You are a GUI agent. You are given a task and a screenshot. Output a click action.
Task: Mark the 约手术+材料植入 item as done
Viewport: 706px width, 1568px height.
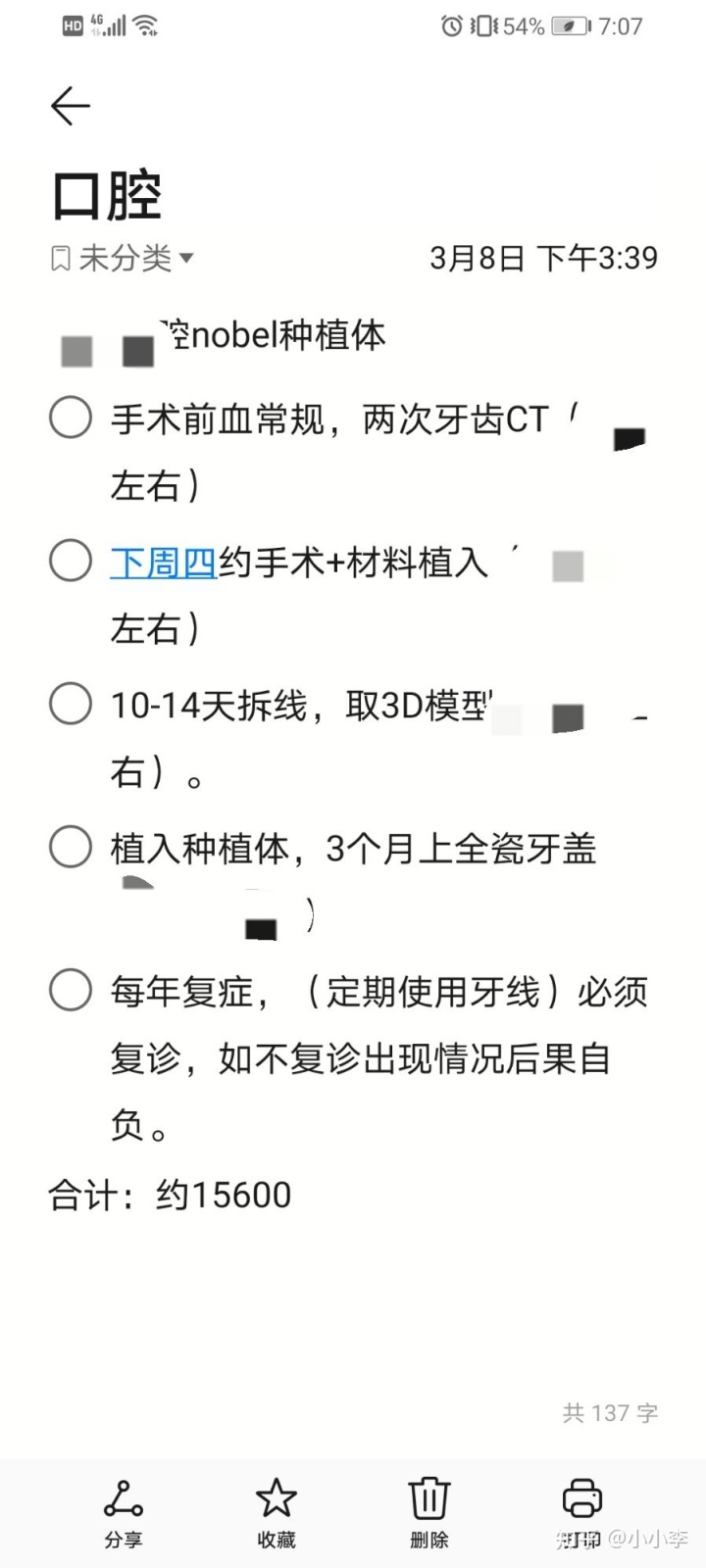pyautogui.click(x=71, y=560)
